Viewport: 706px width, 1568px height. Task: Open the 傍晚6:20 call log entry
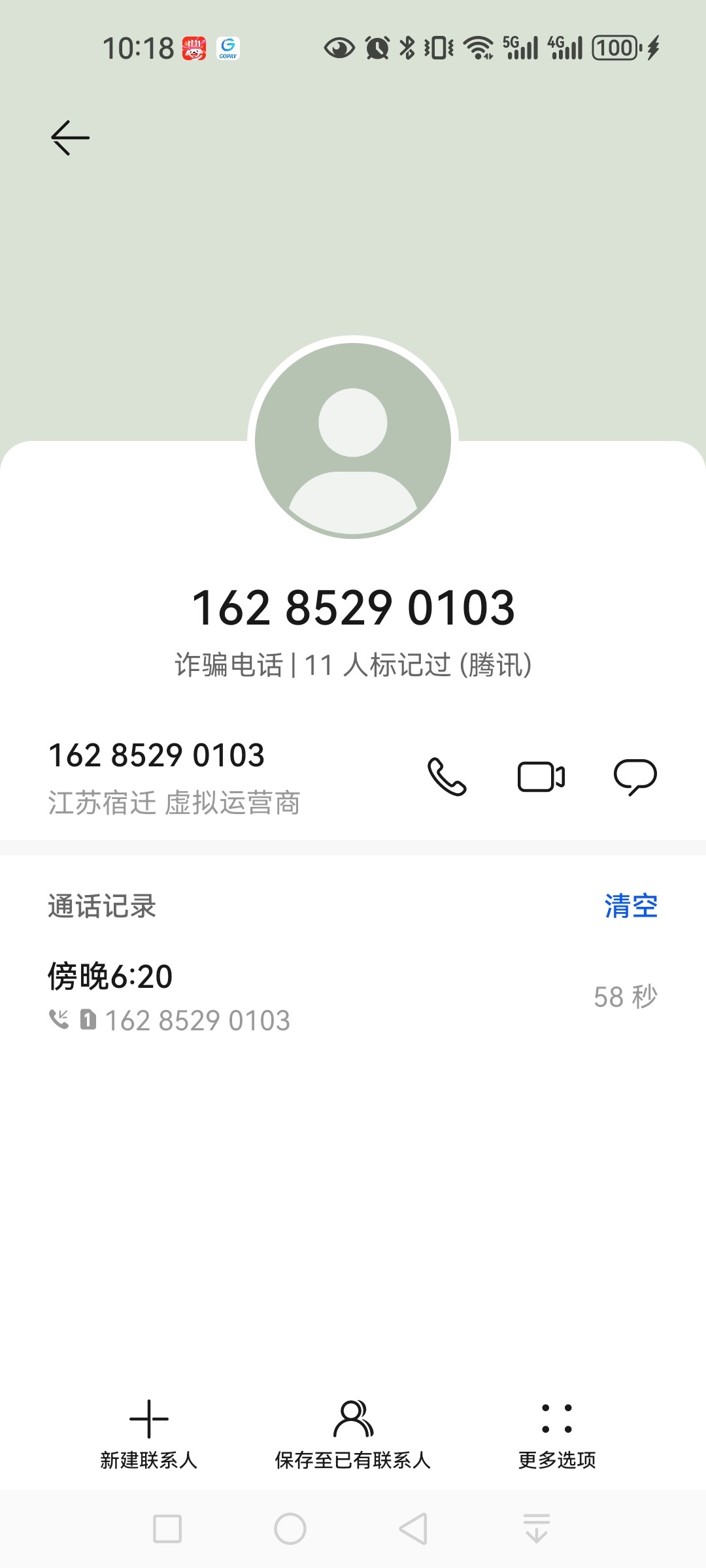point(353,996)
